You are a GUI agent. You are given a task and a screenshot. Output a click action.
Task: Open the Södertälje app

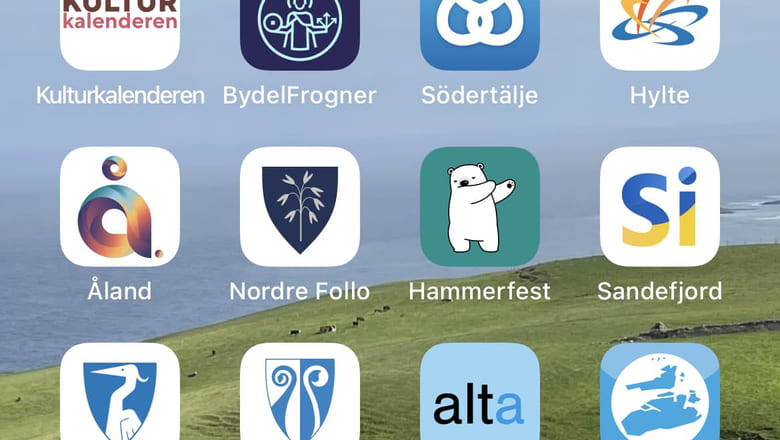point(480,30)
